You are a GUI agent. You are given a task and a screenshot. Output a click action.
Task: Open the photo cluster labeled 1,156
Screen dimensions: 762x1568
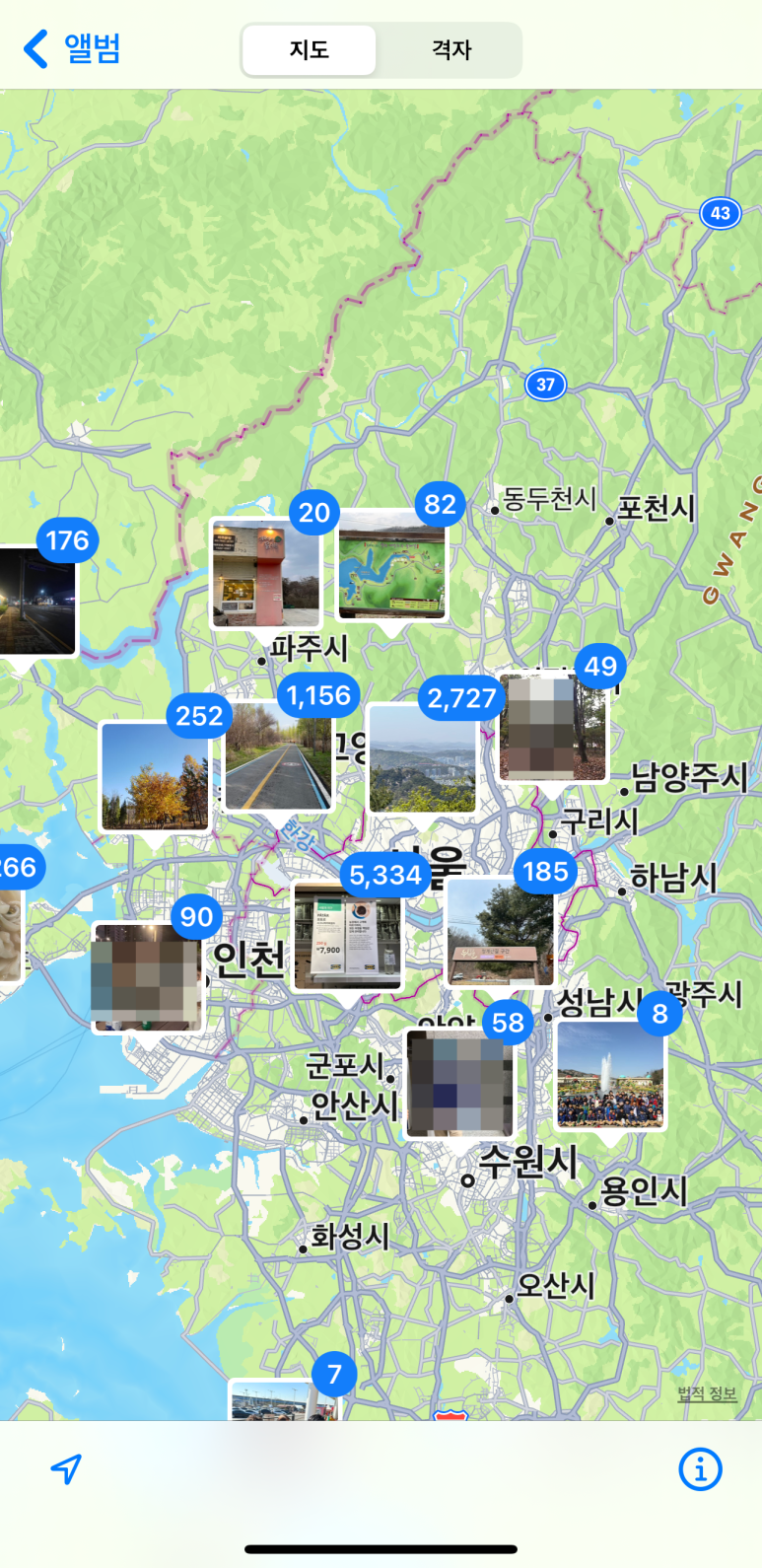click(278, 754)
